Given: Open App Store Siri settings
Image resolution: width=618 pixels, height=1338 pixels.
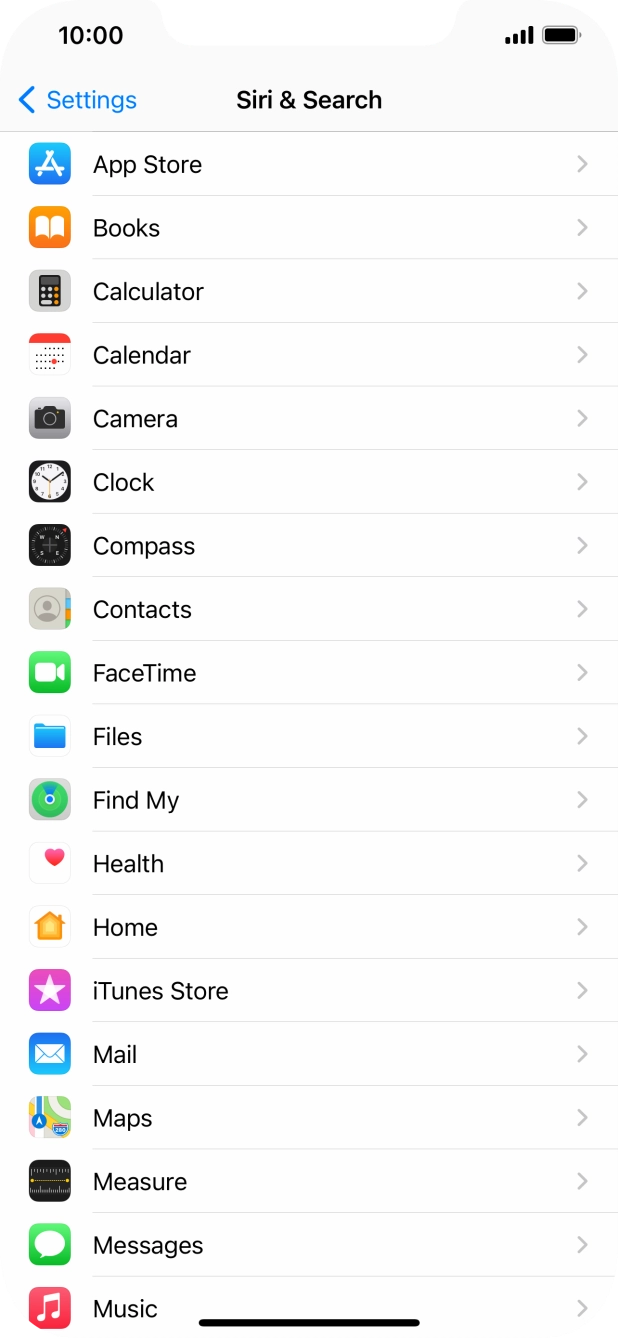Looking at the screenshot, I should pyautogui.click(x=309, y=164).
